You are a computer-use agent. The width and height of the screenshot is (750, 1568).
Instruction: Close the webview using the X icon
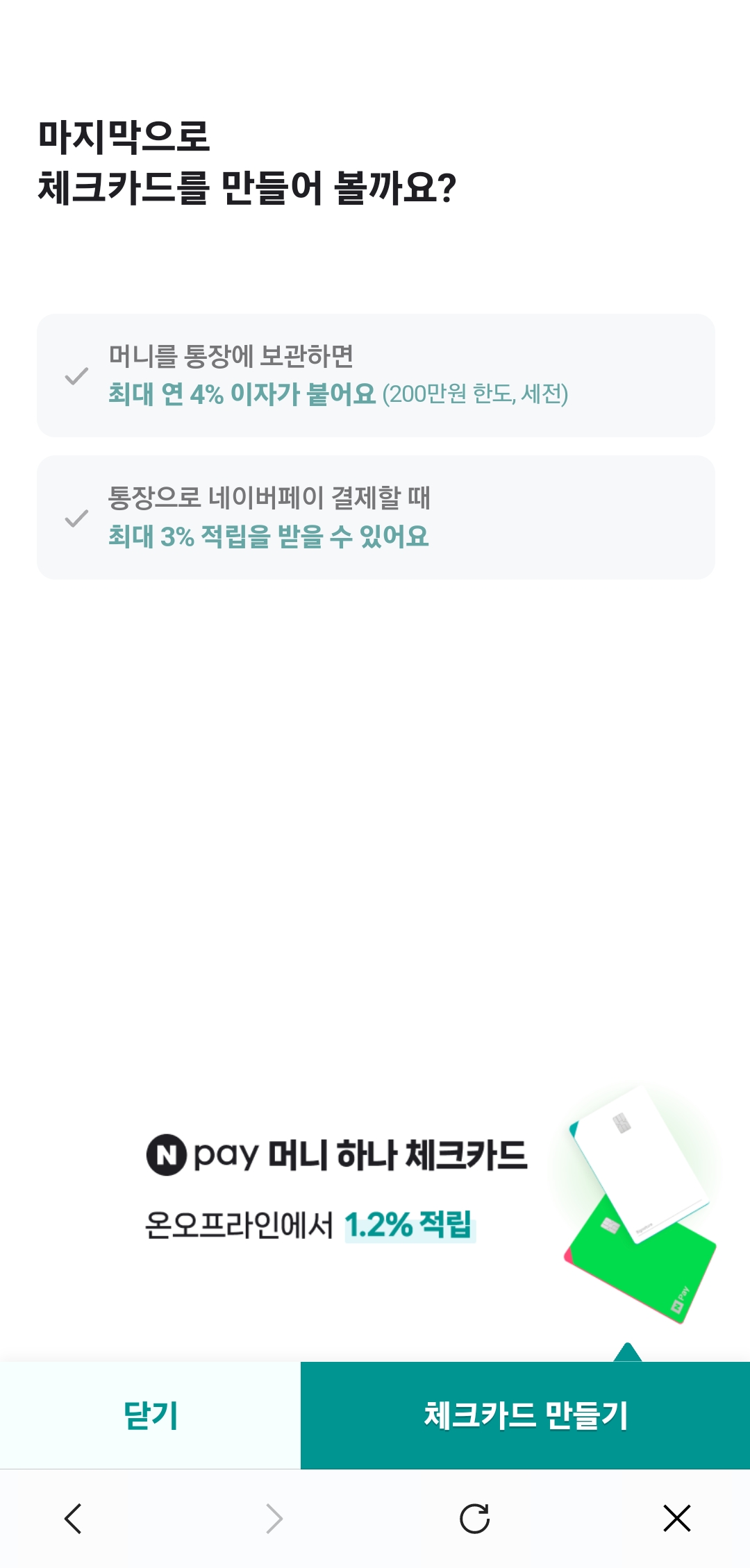pyautogui.click(x=675, y=1519)
